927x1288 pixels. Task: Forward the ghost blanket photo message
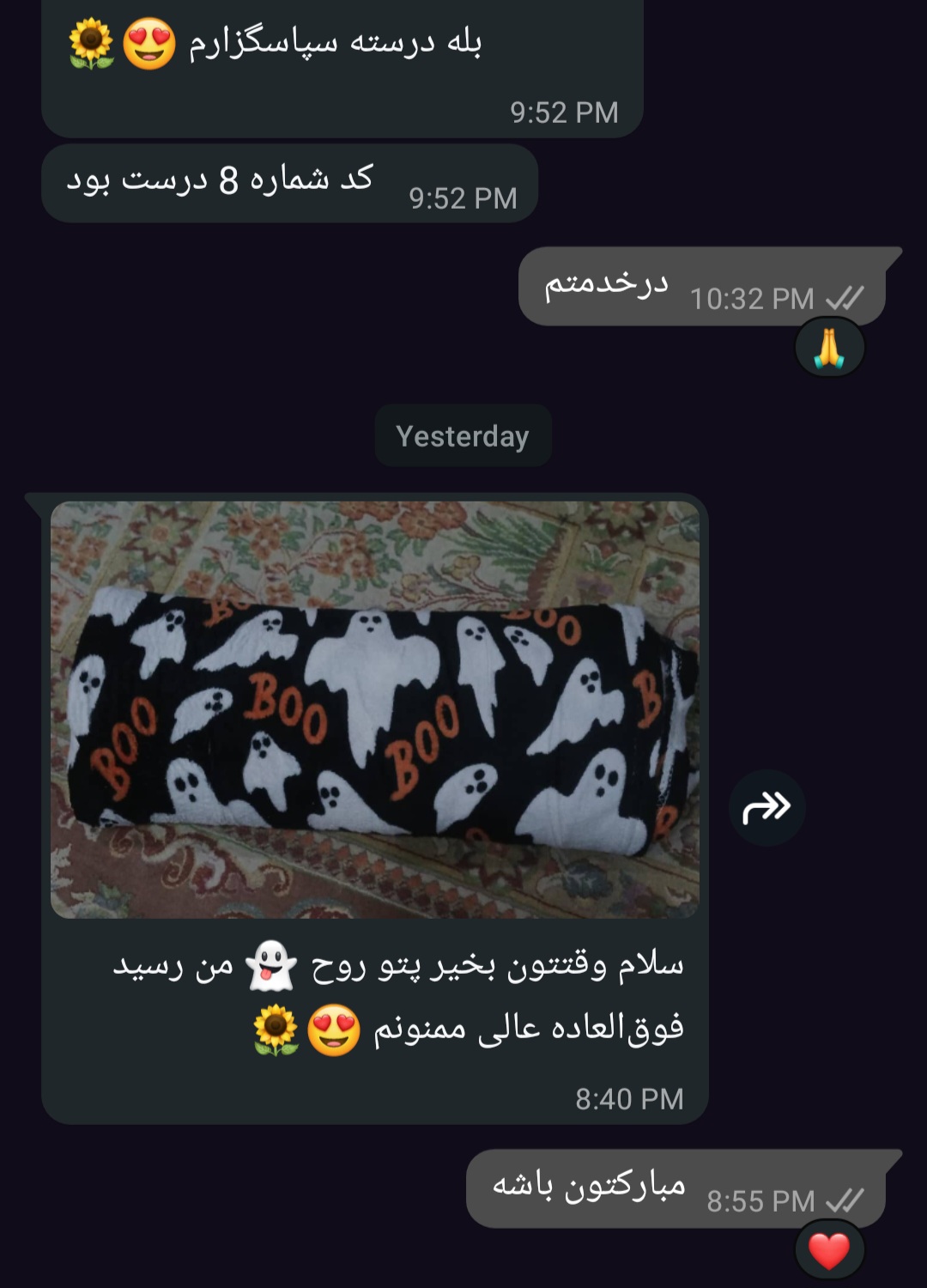tap(766, 808)
